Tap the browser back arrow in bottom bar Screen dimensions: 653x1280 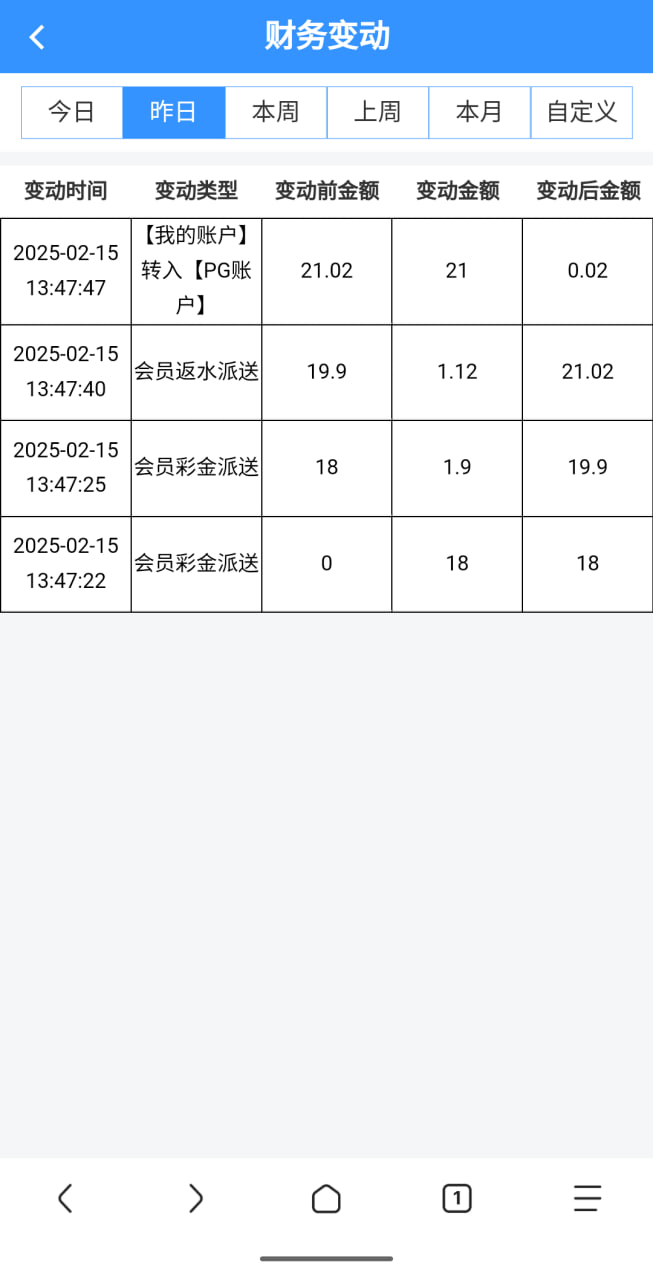click(x=65, y=1198)
